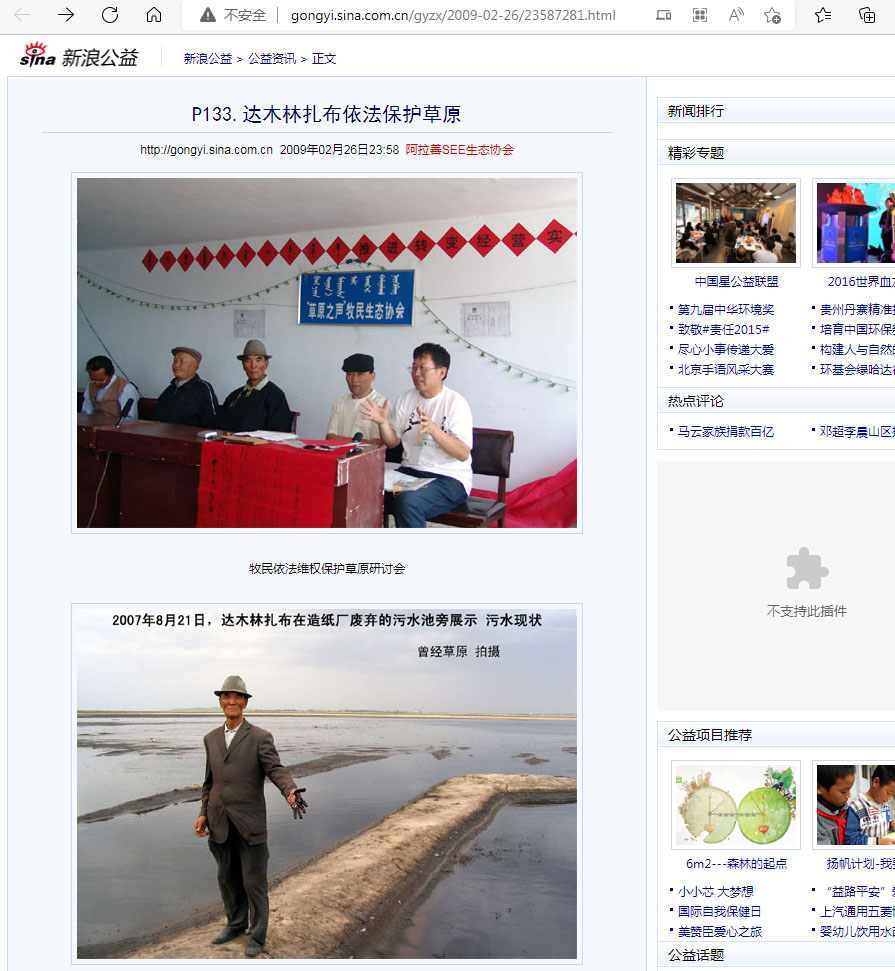Open the 中国星公益联盟 thumbnail
Screen dimensions: 895x971
[735, 223]
